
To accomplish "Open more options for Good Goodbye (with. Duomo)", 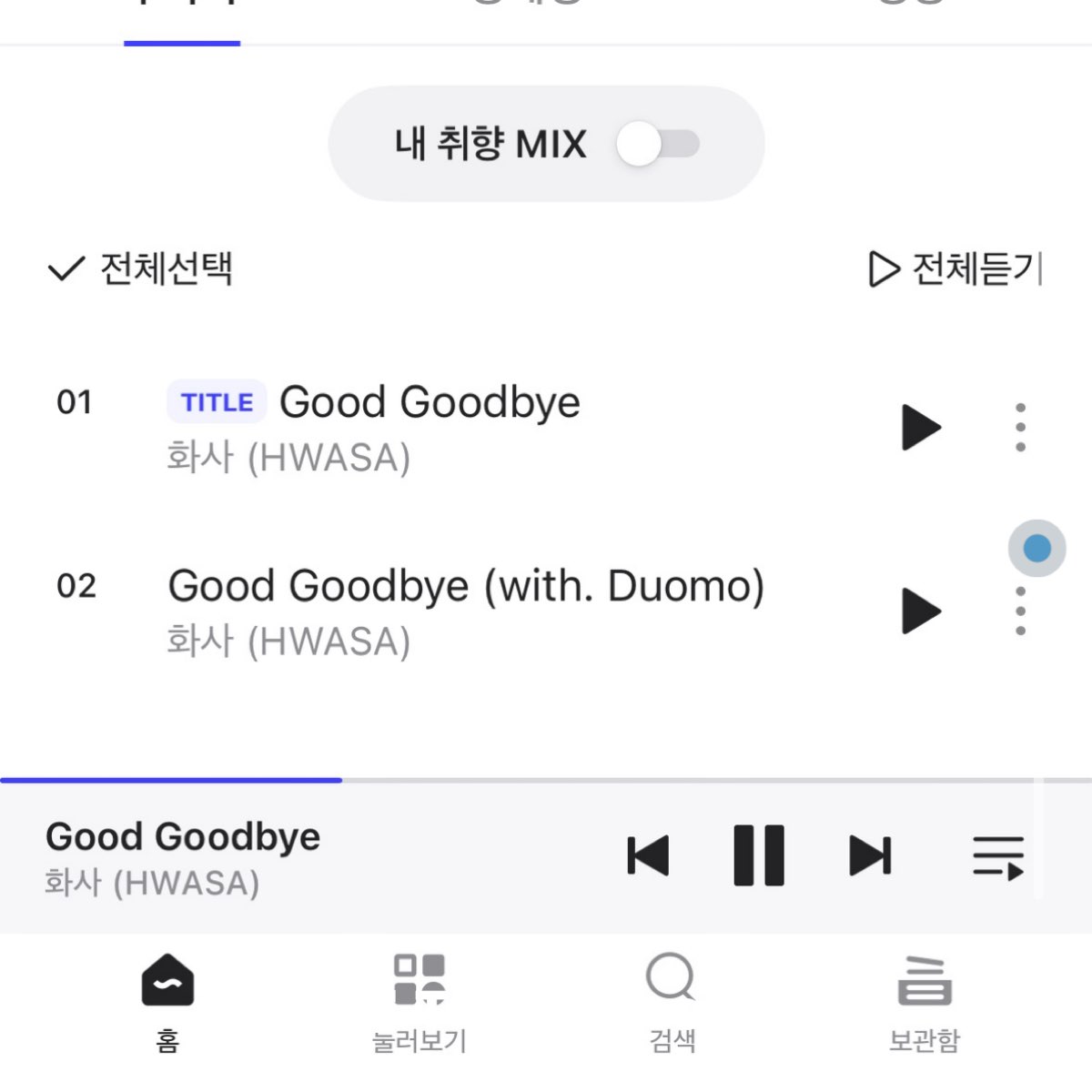I will tap(1020, 611).
